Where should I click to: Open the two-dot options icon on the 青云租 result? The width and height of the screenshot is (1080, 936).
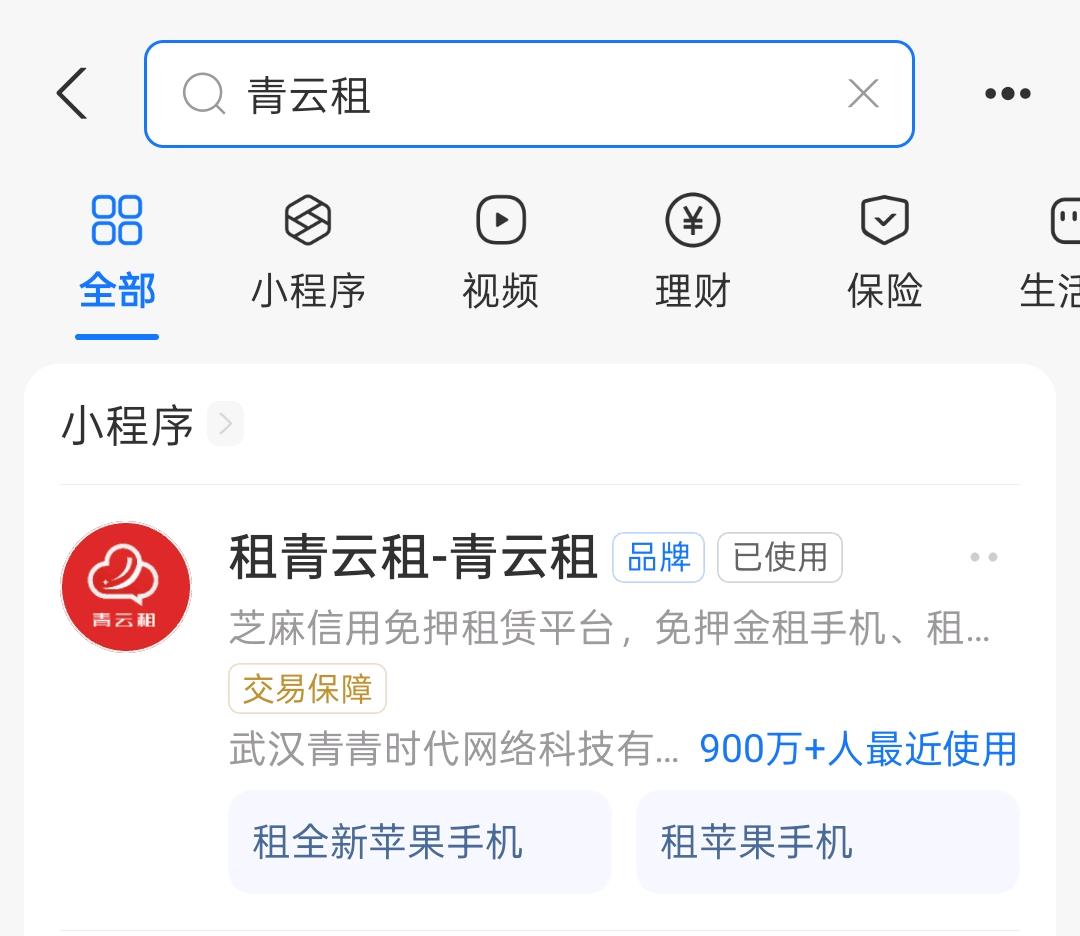[984, 557]
